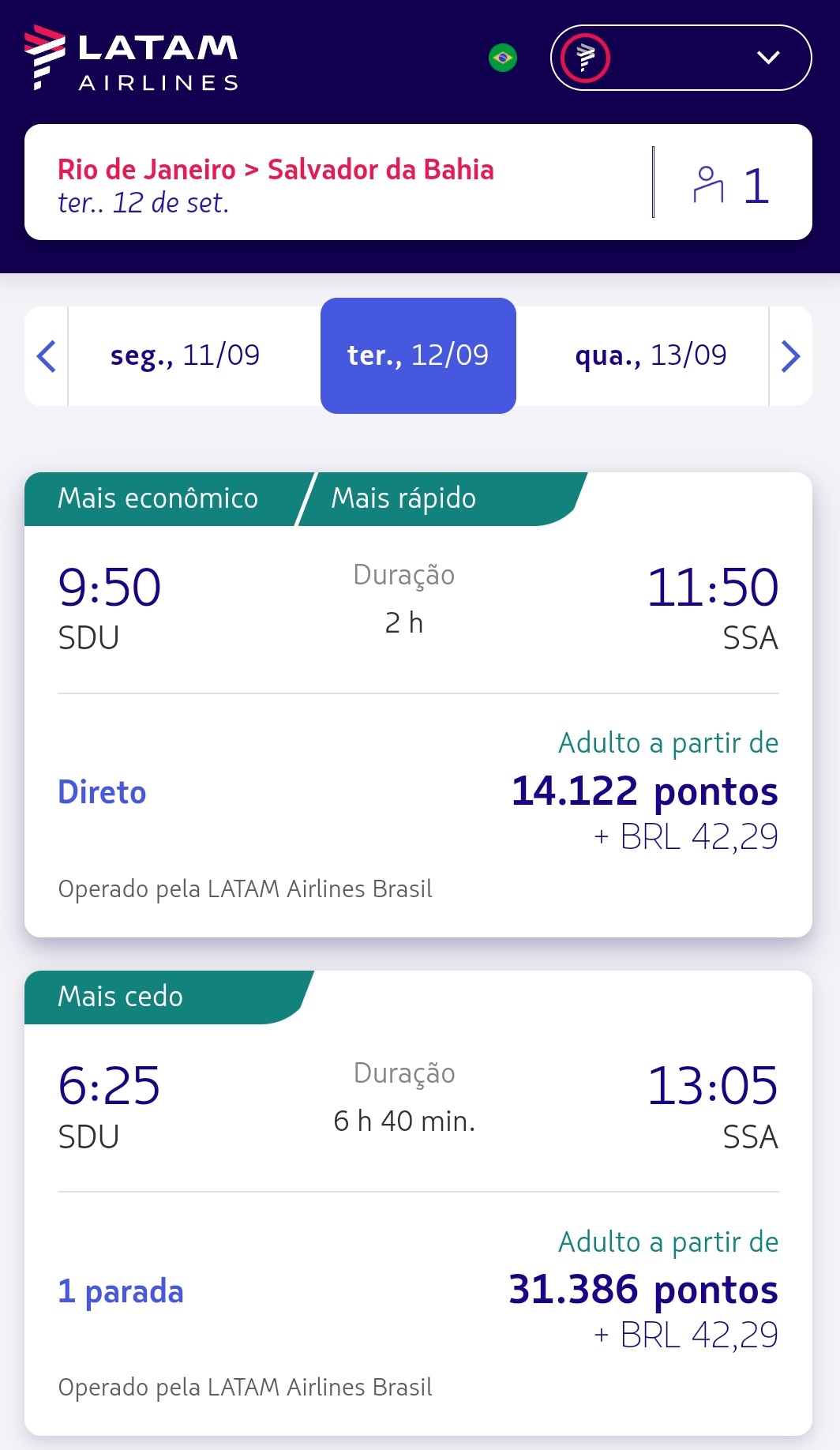Click the '14.122 pontos' fare amount
Screen dimensions: 840x1450
tap(643, 791)
